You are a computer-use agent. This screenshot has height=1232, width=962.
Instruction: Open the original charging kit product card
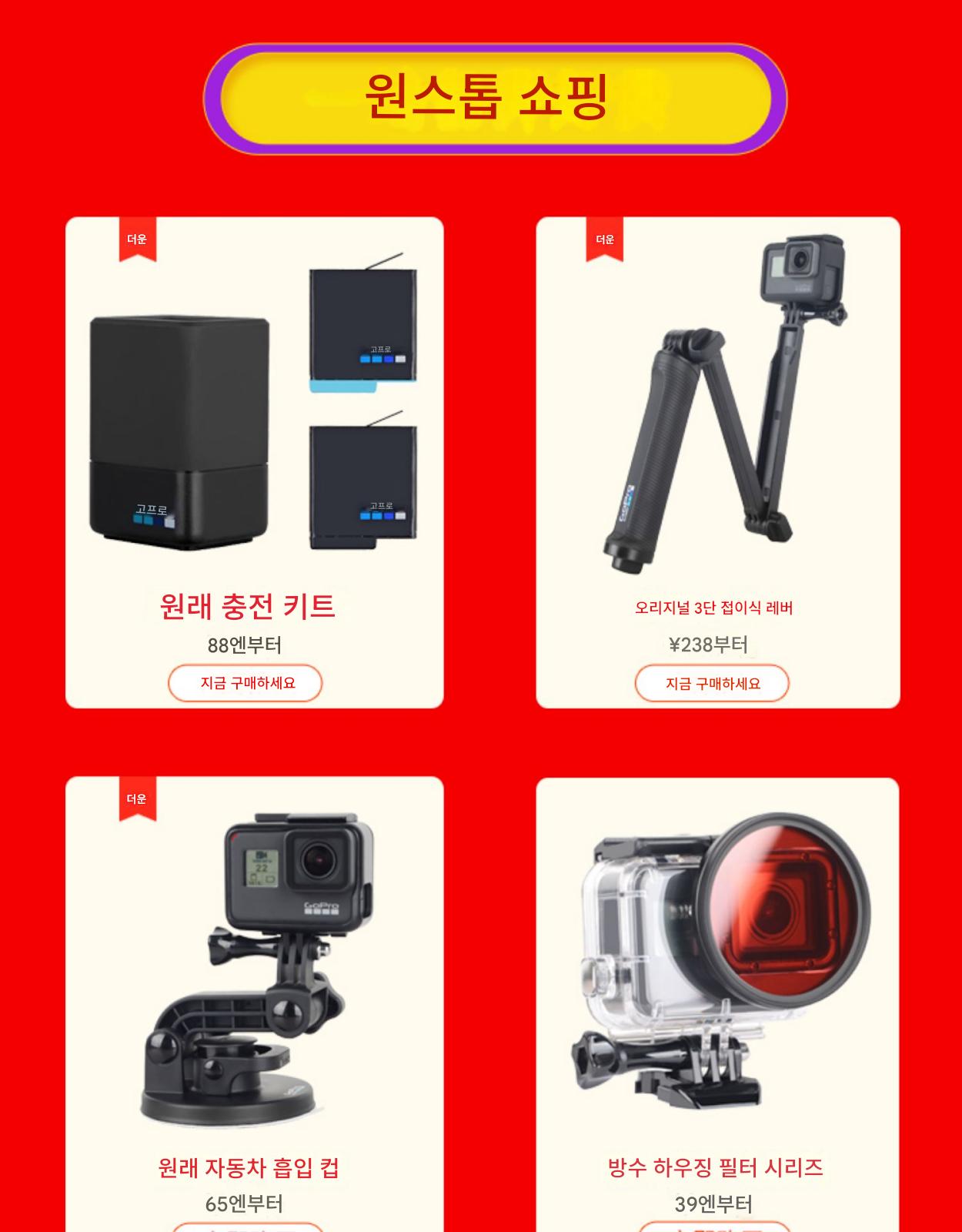pos(254,431)
